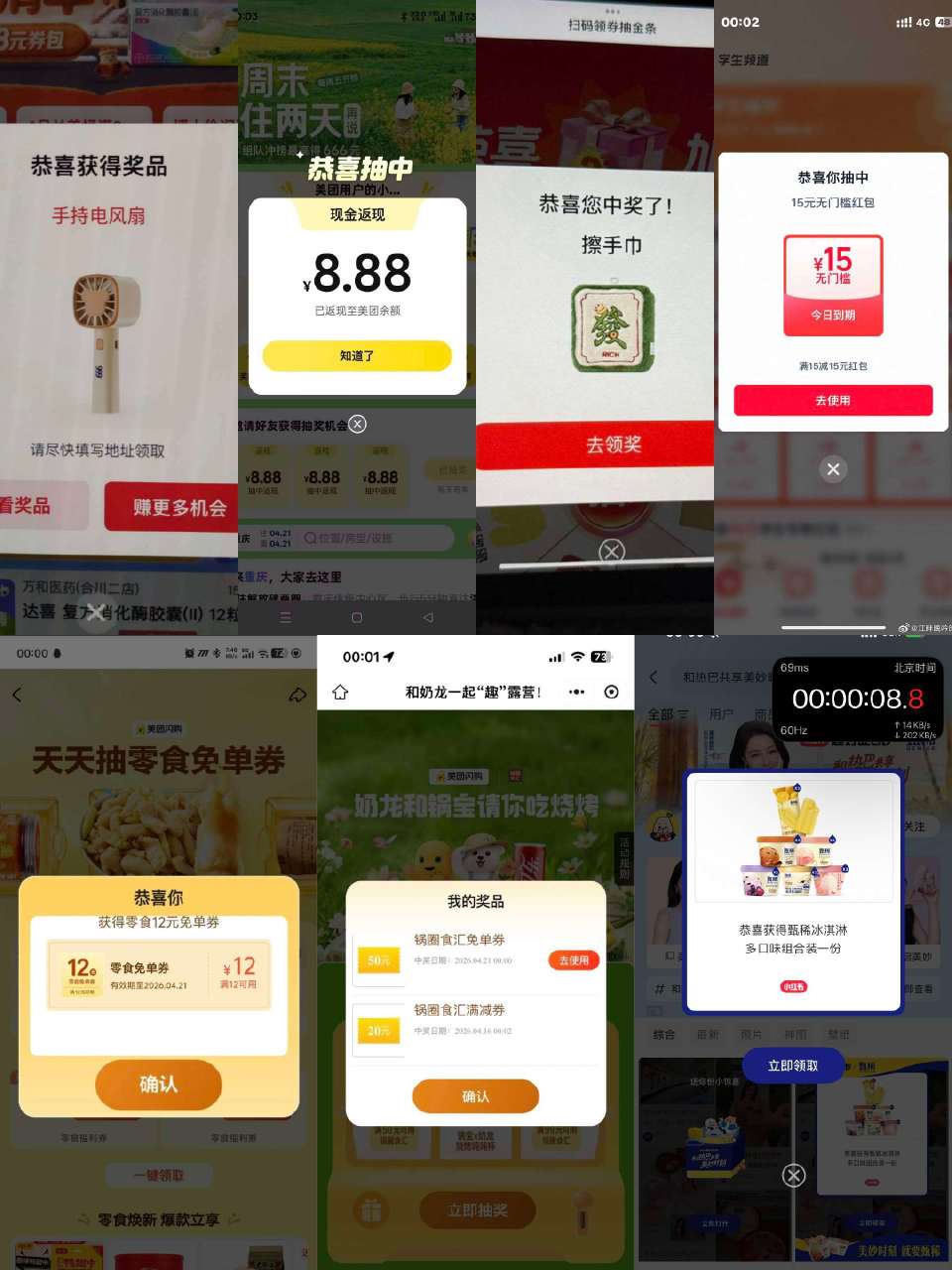Select the 最新 tab below the prize popup
The width and height of the screenshot is (952, 1270).
coord(709,1033)
